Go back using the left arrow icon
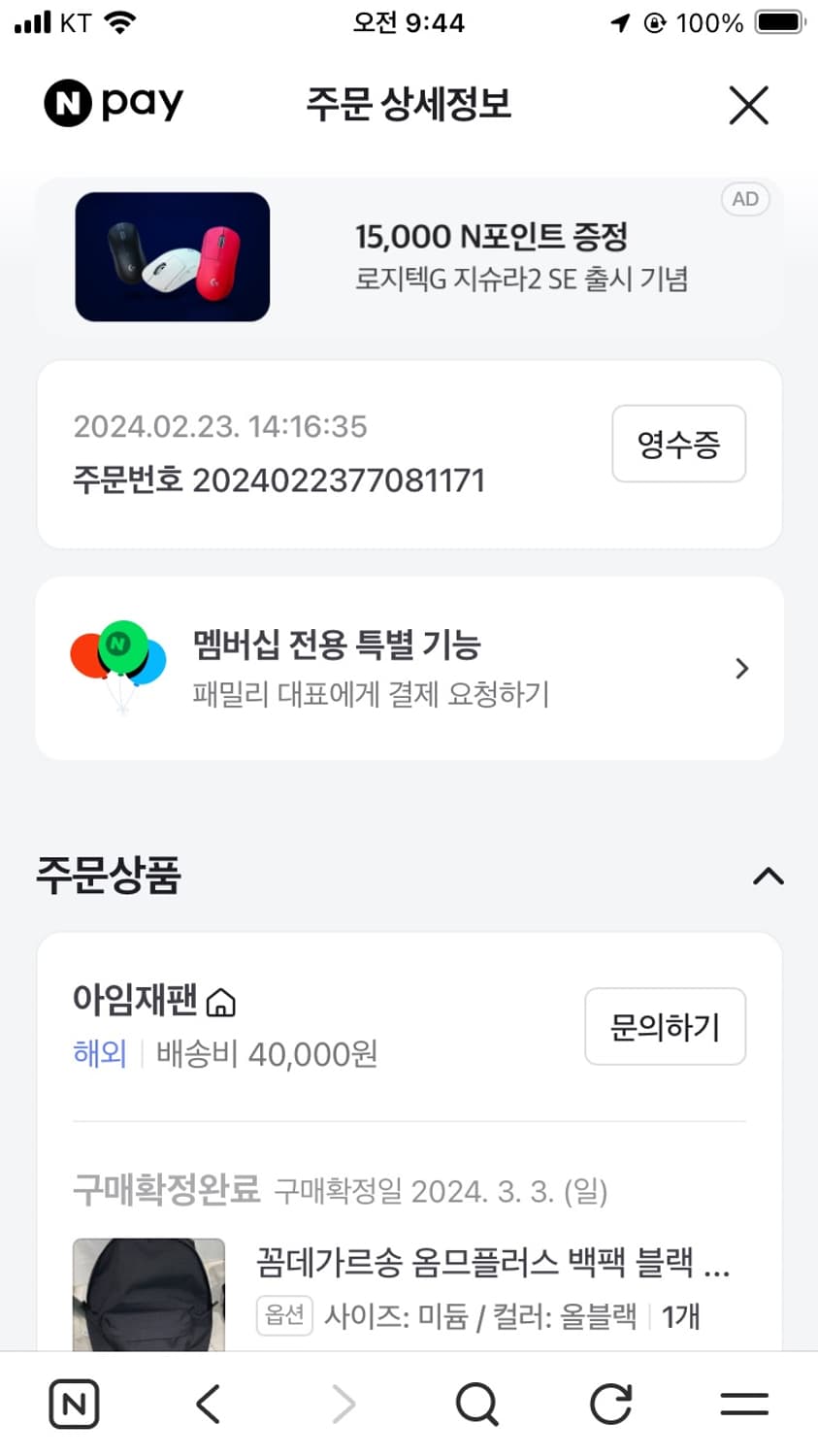The height and width of the screenshot is (1456, 818). click(x=207, y=1404)
